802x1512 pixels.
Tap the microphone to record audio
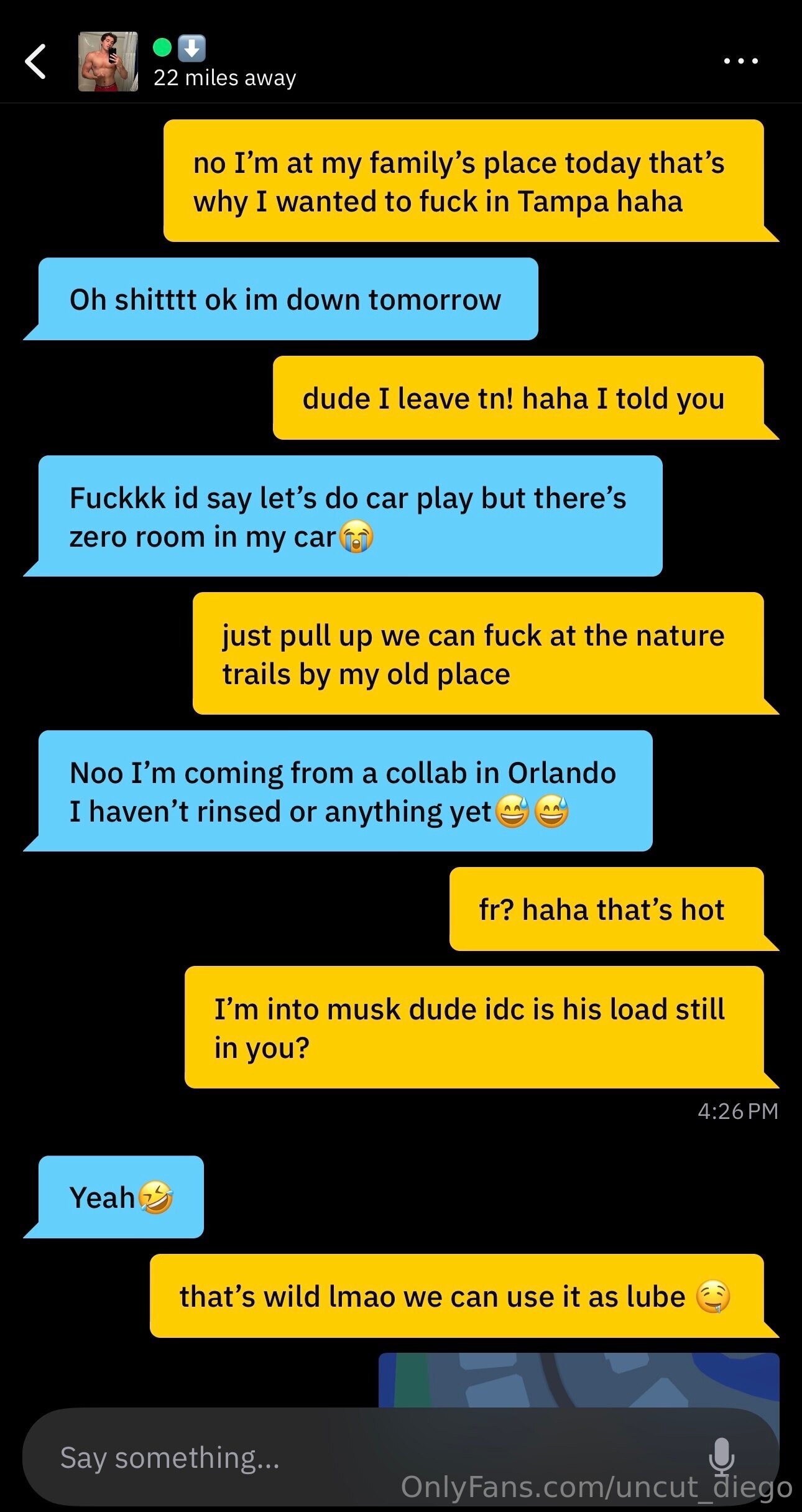[721, 1455]
